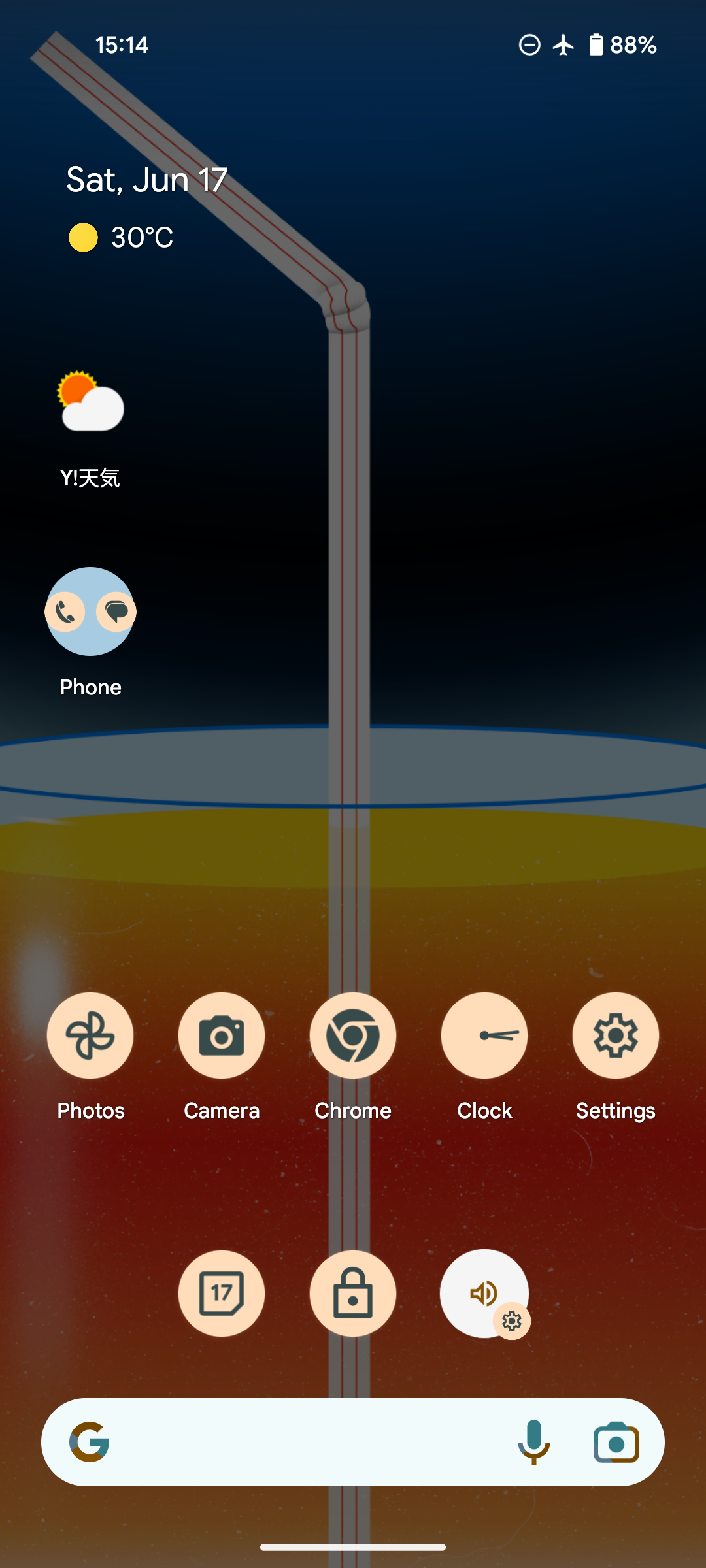
Task: Open the Y!天気 weather app
Action: [x=90, y=403]
